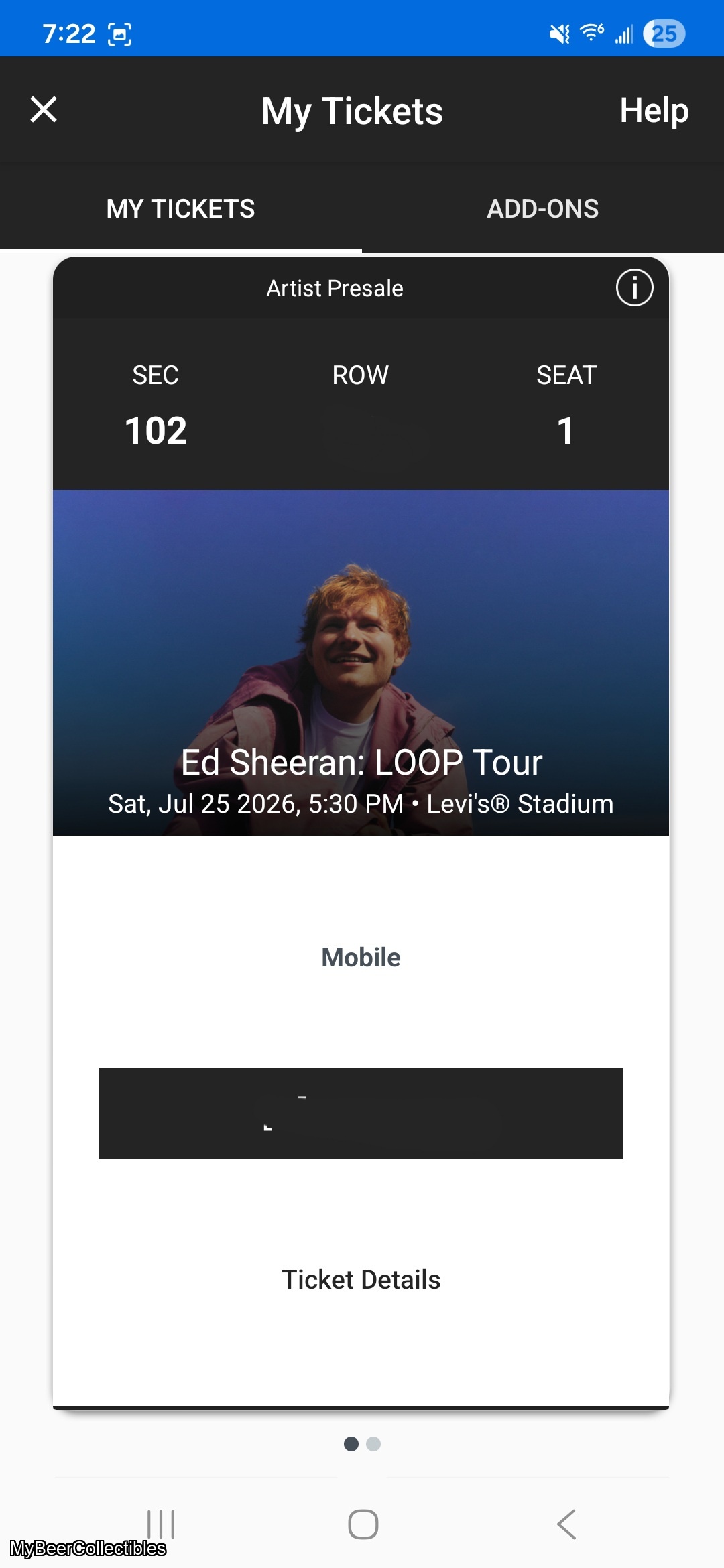The height and width of the screenshot is (1568, 724).
Task: Open recent apps from navigation bar
Action: tap(161, 1524)
